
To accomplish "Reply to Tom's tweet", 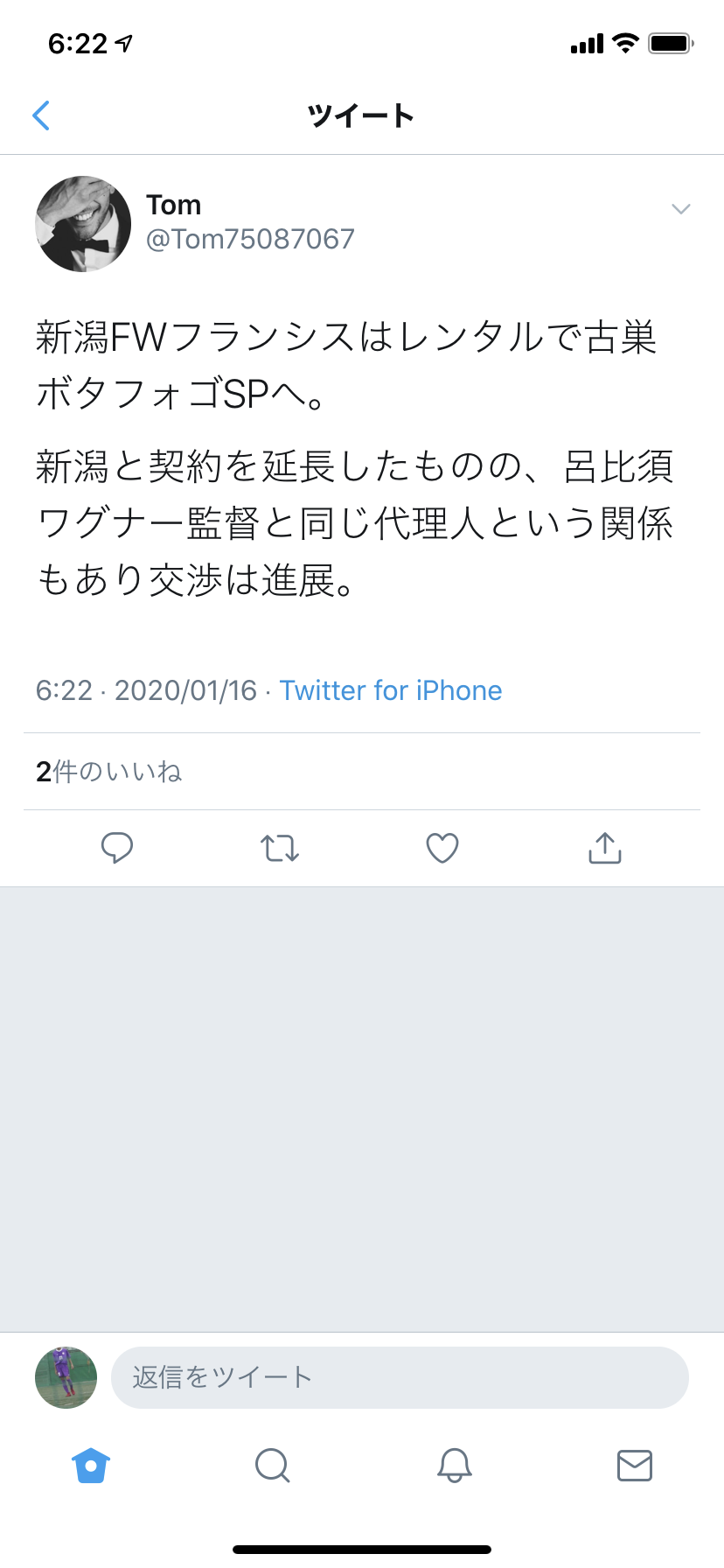I will pyautogui.click(x=117, y=848).
